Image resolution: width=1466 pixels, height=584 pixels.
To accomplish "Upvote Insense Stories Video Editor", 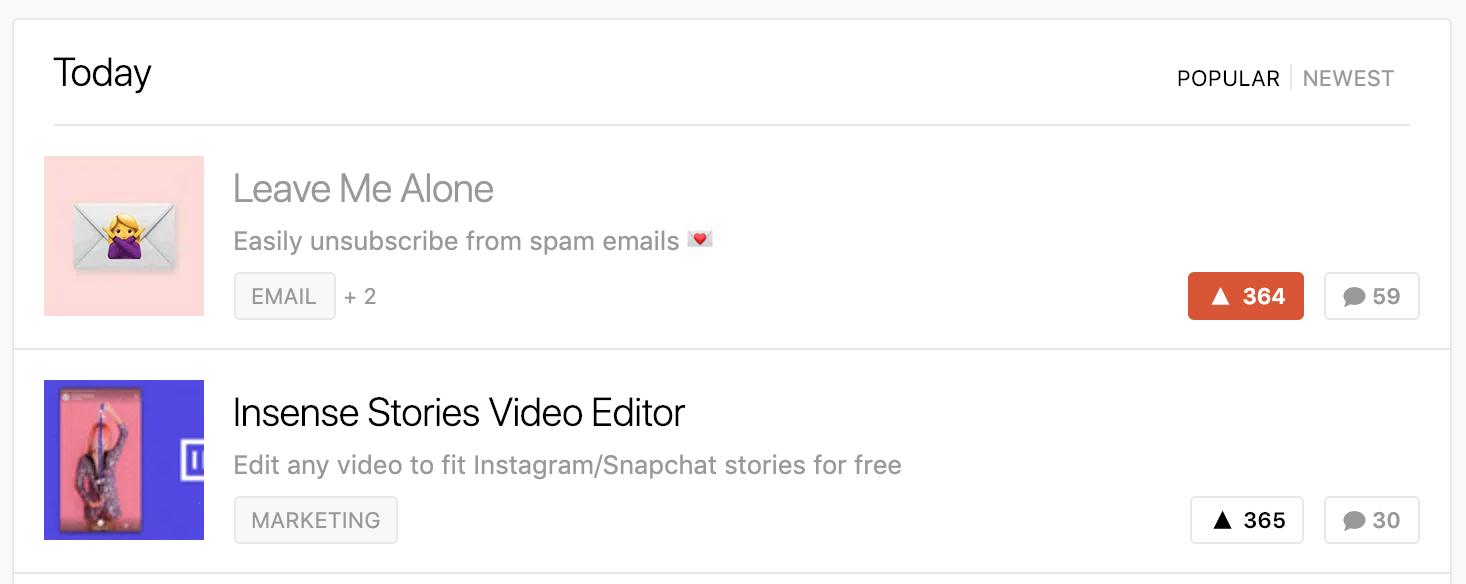I will 1246,520.
